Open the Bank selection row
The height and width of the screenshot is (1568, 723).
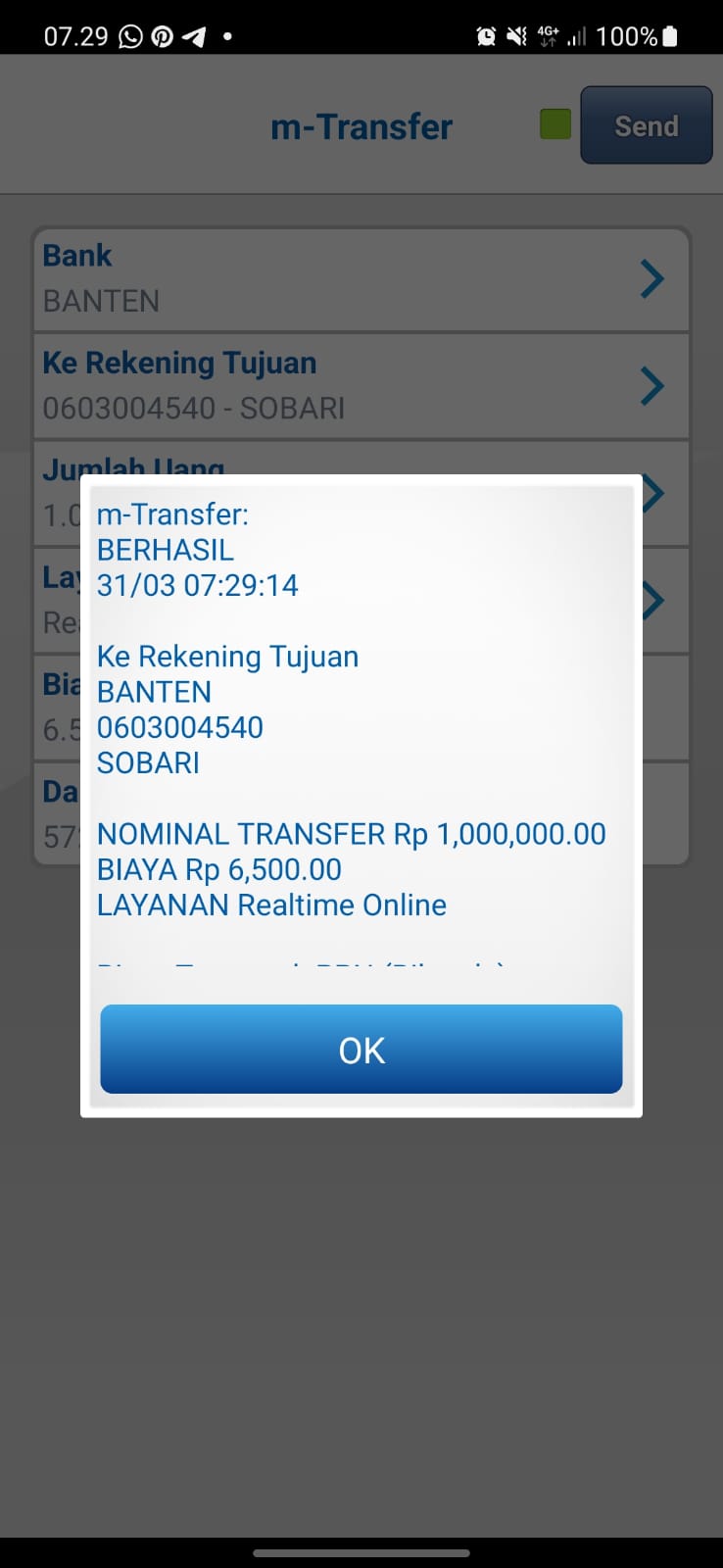click(361, 279)
